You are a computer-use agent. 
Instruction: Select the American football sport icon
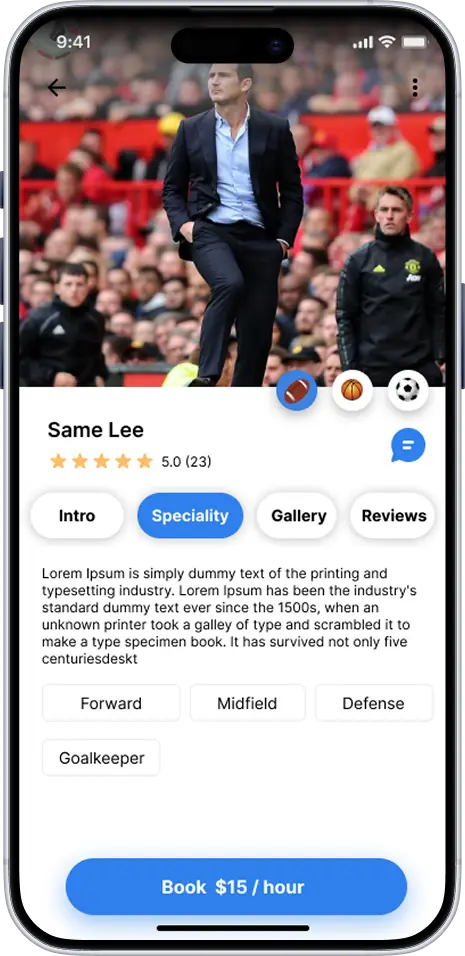(297, 390)
